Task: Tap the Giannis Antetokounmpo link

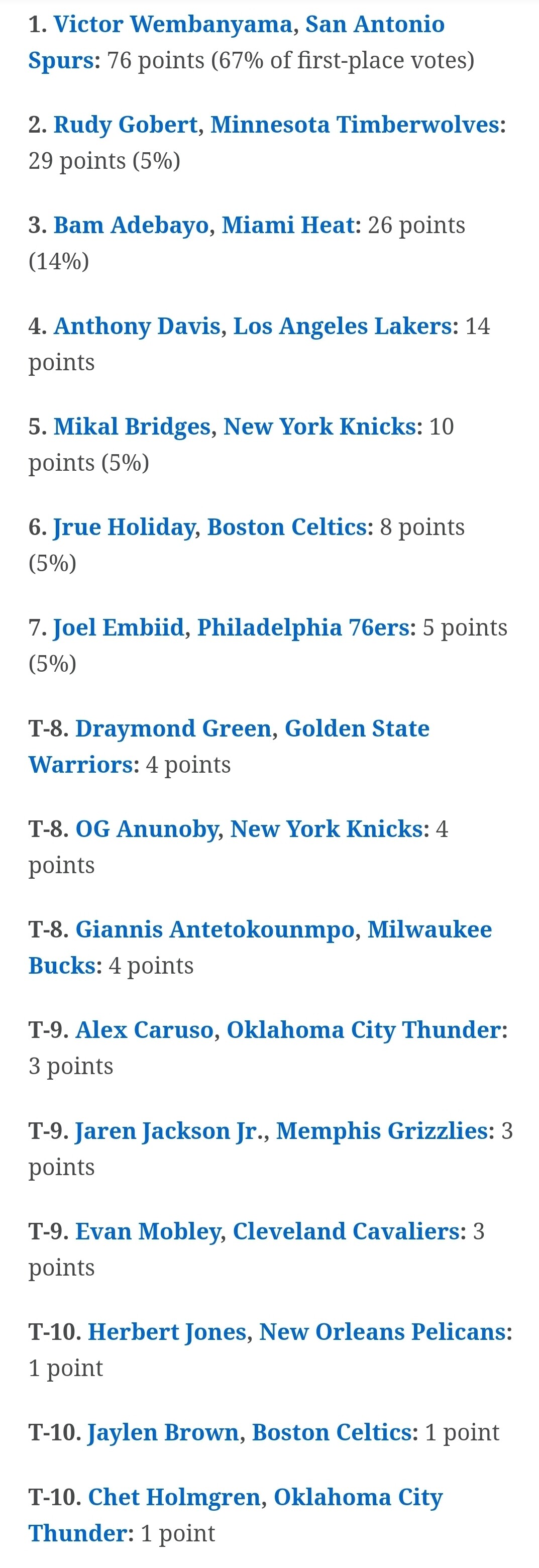Action: pos(214,929)
